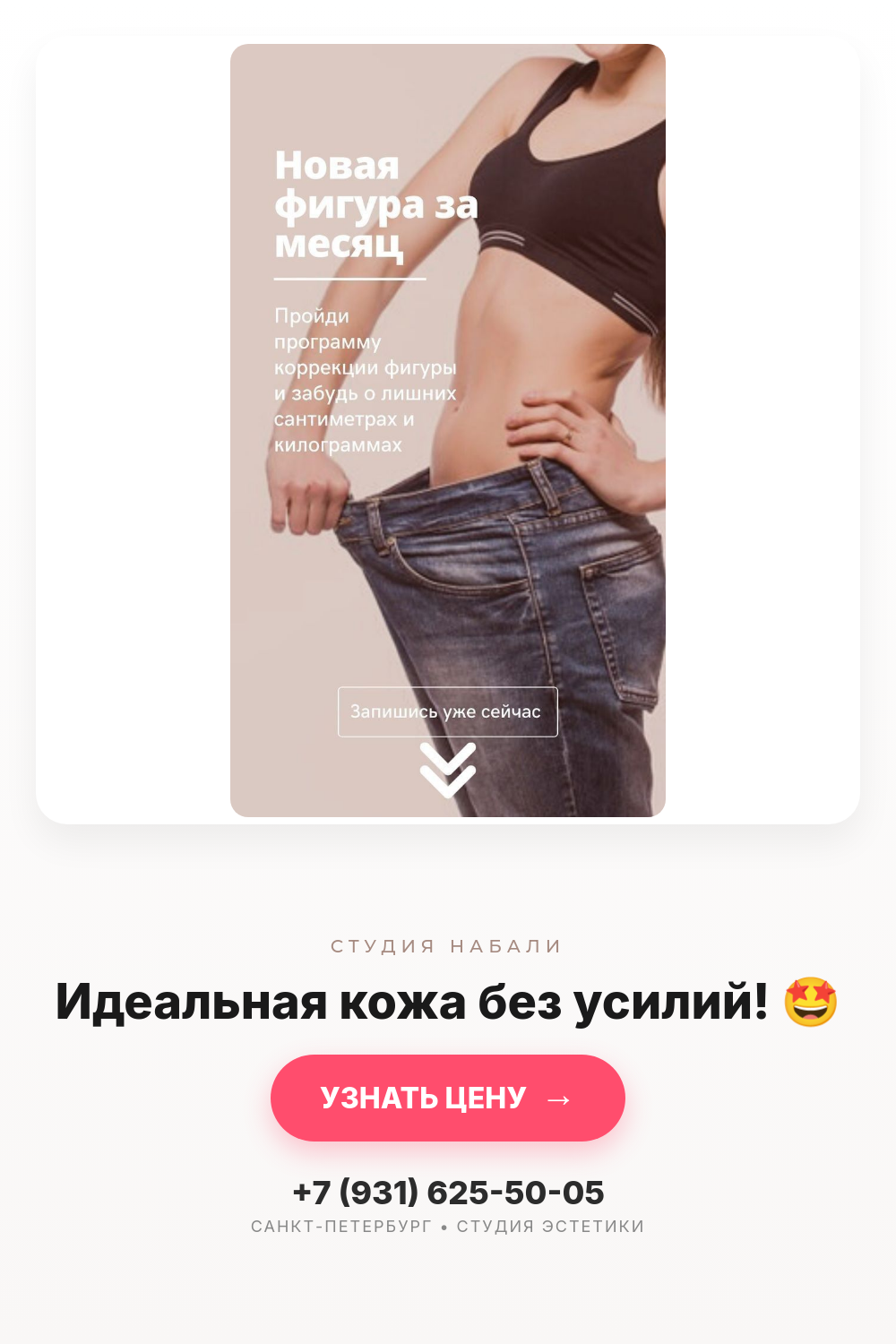896x1344 pixels.
Task: Tap the УЗНАТЬ ЦЕНУ button
Action: click(x=448, y=1098)
